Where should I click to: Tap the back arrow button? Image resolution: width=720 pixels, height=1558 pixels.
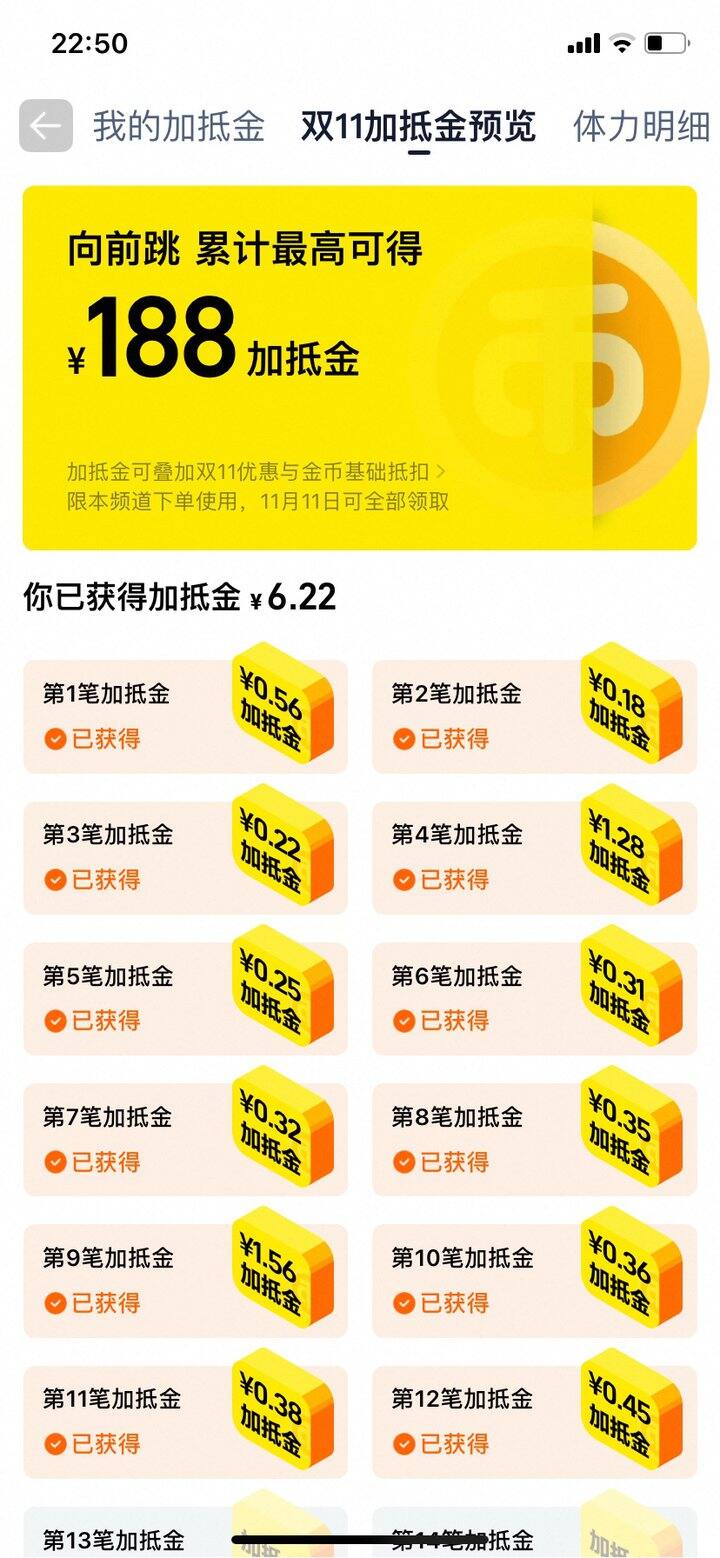tap(46, 126)
